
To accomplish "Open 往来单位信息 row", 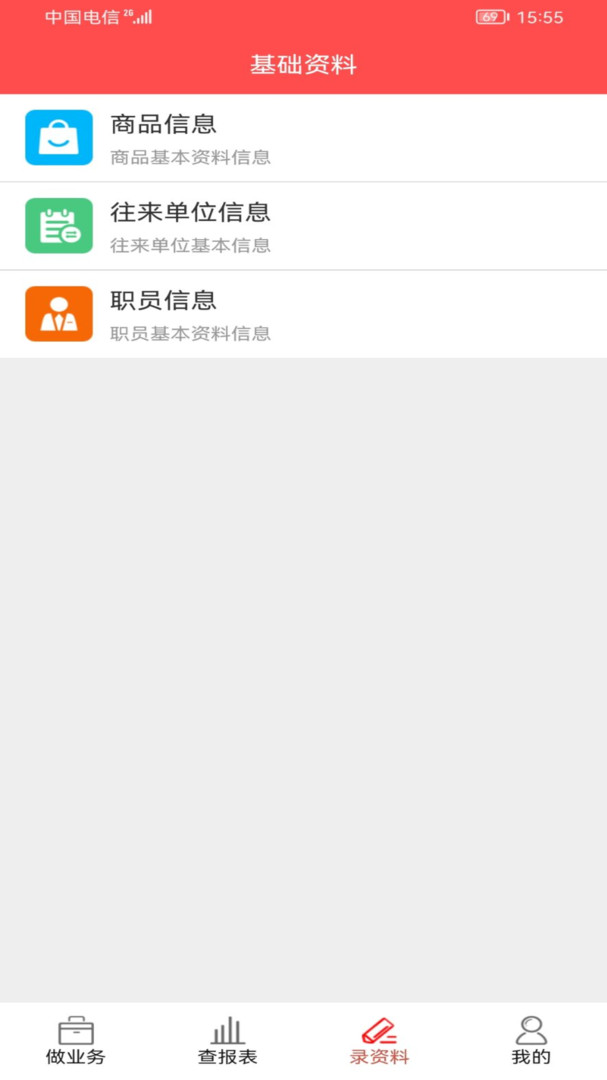I will pyautogui.click(x=303, y=226).
